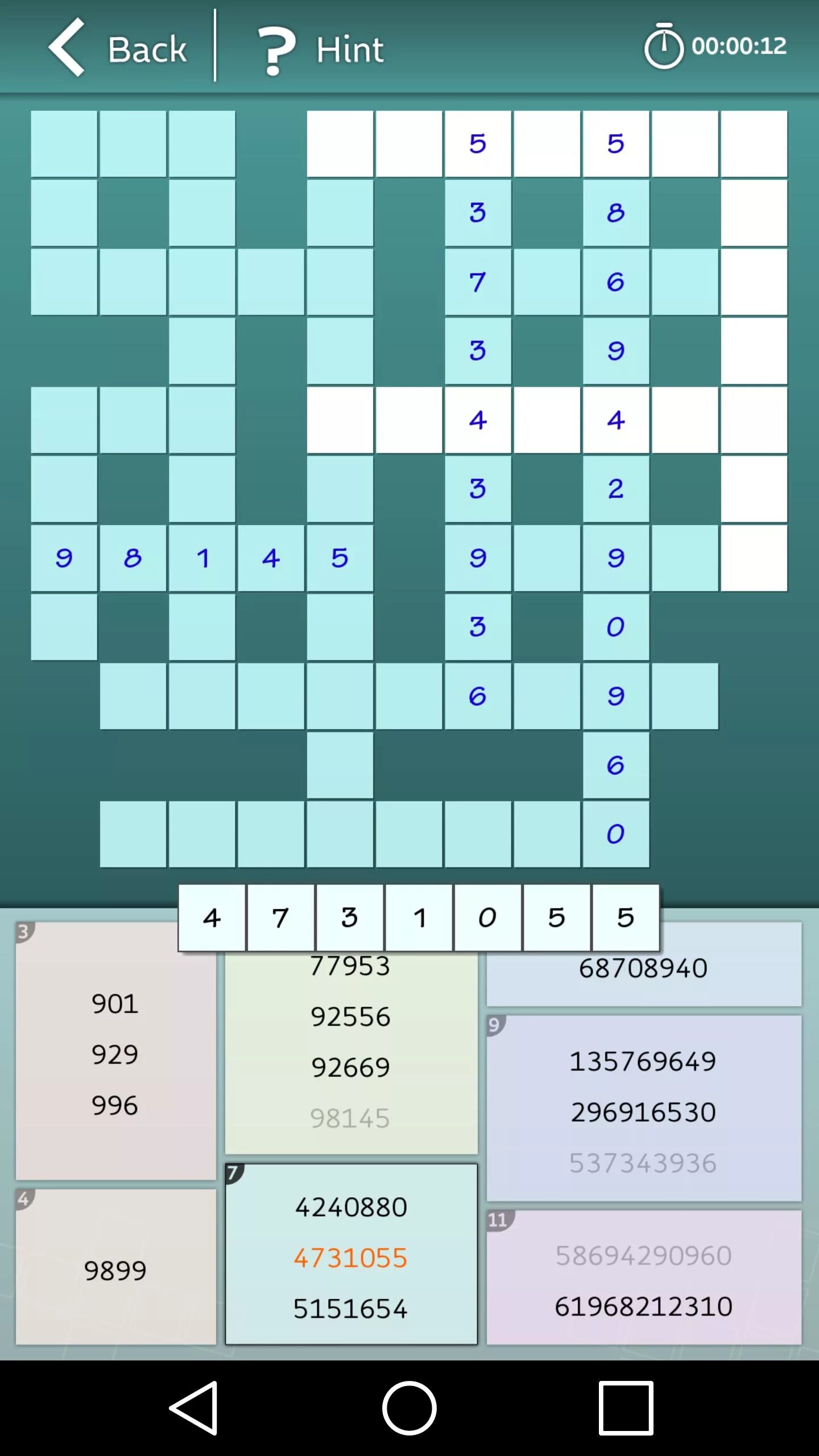The width and height of the screenshot is (819, 1456).
Task: Go back using the Back button
Action: click(117, 48)
